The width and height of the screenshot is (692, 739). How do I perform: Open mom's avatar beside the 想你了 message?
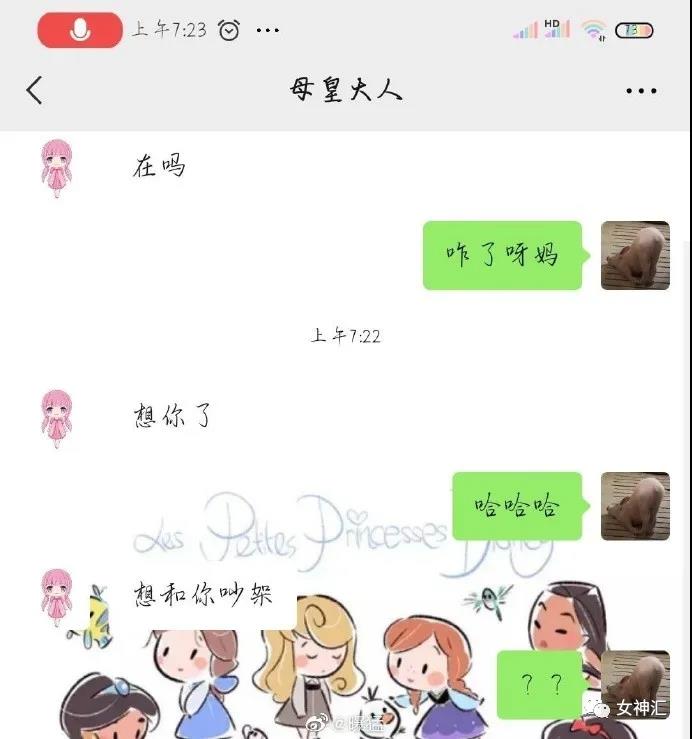(x=57, y=417)
